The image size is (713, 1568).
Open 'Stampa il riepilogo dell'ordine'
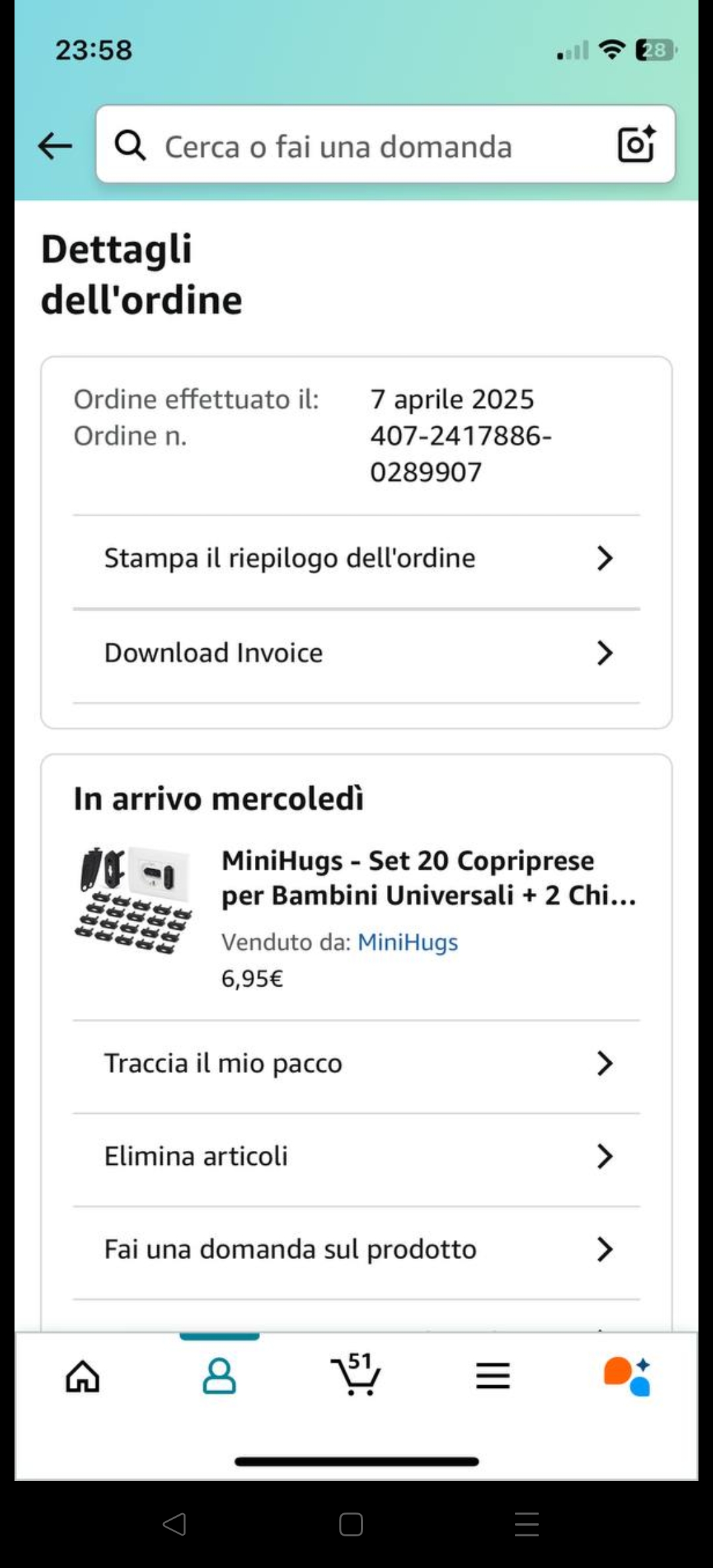tap(356, 558)
